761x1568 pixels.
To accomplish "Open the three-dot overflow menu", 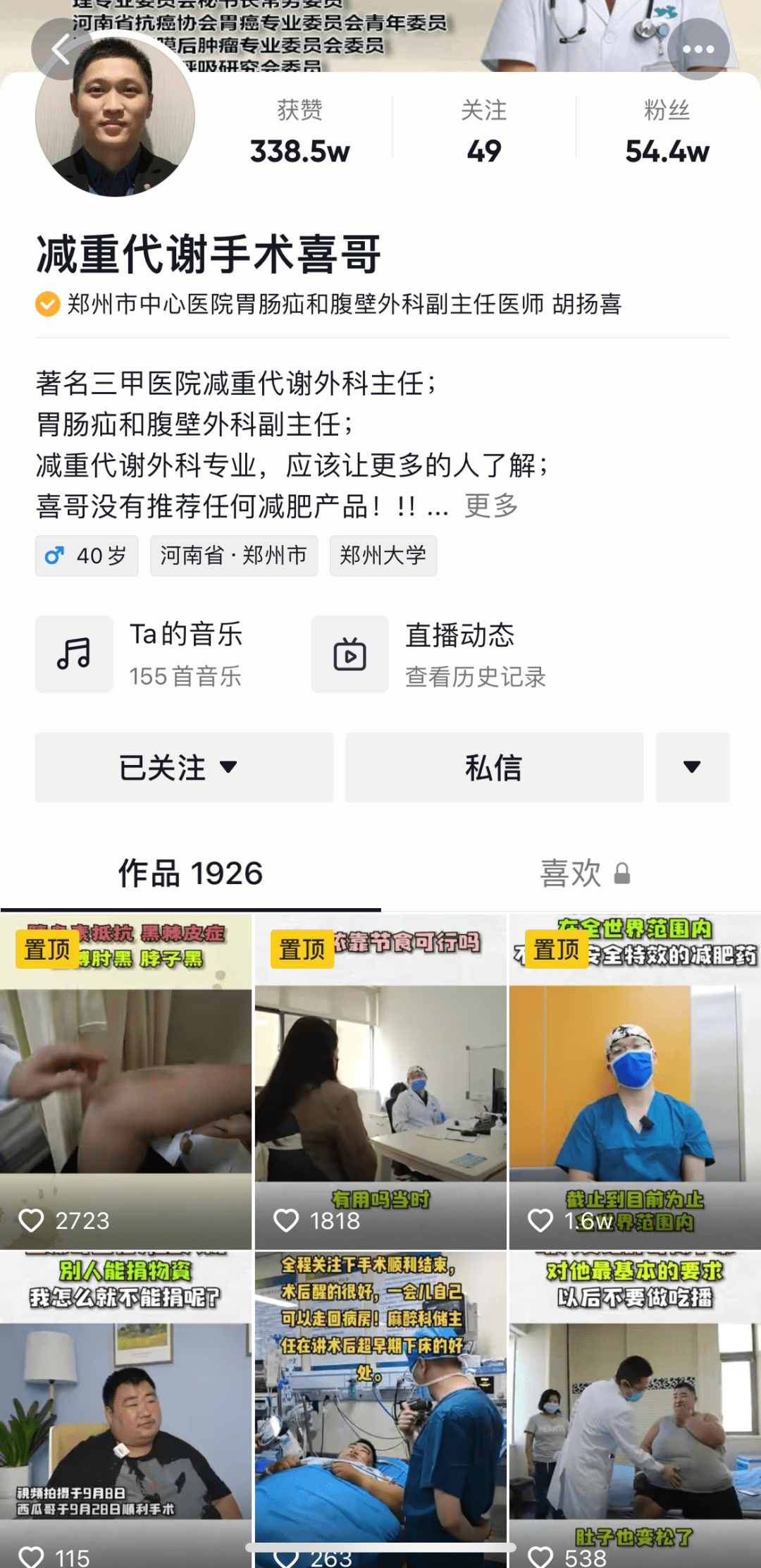I will 698,49.
